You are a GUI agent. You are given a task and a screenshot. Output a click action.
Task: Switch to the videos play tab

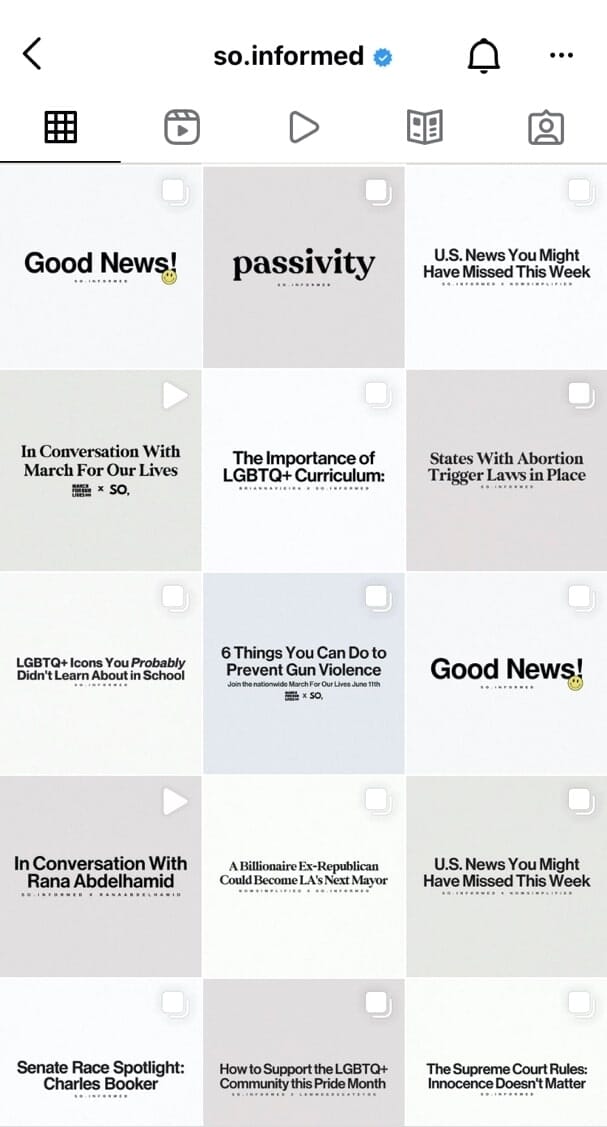pyautogui.click(x=303, y=128)
